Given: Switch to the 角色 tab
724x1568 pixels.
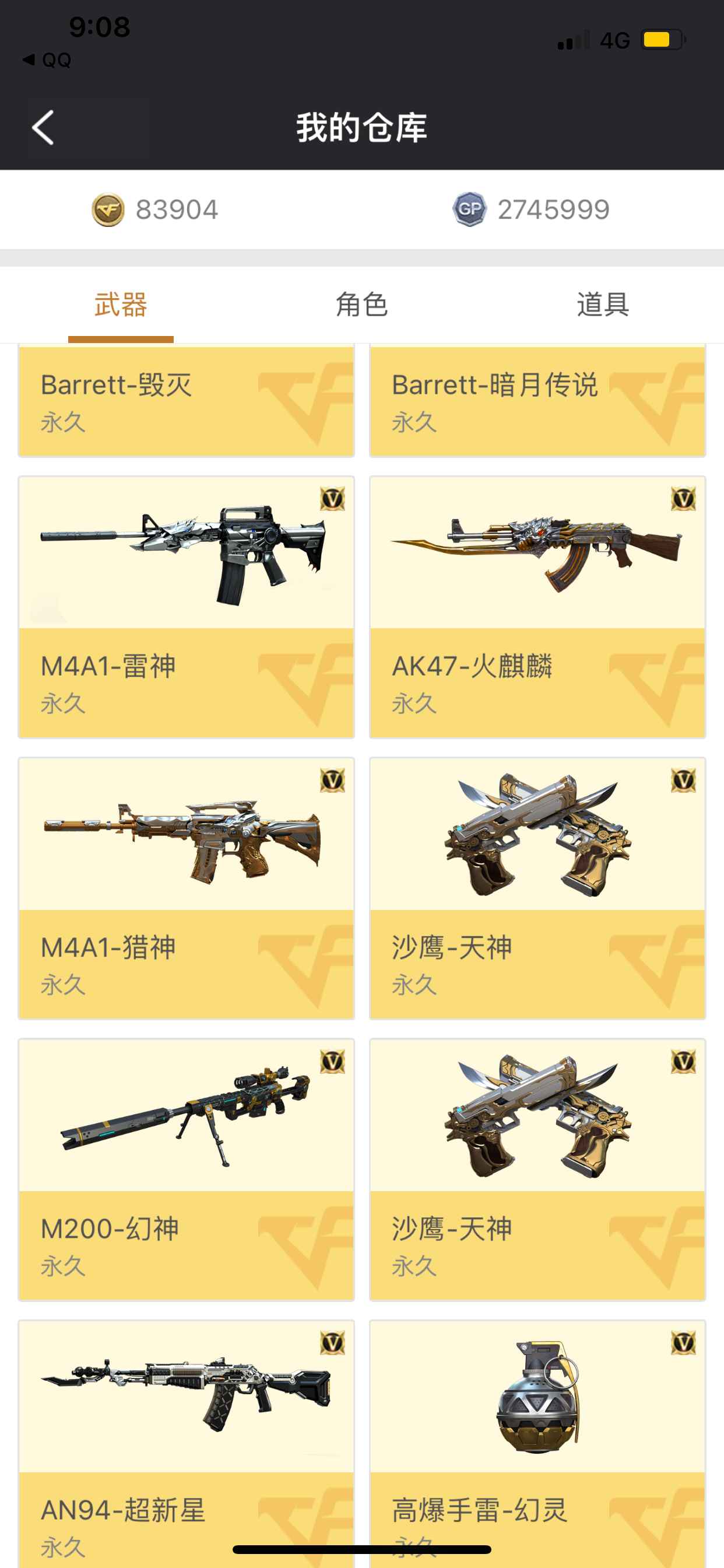Looking at the screenshot, I should [x=361, y=304].
